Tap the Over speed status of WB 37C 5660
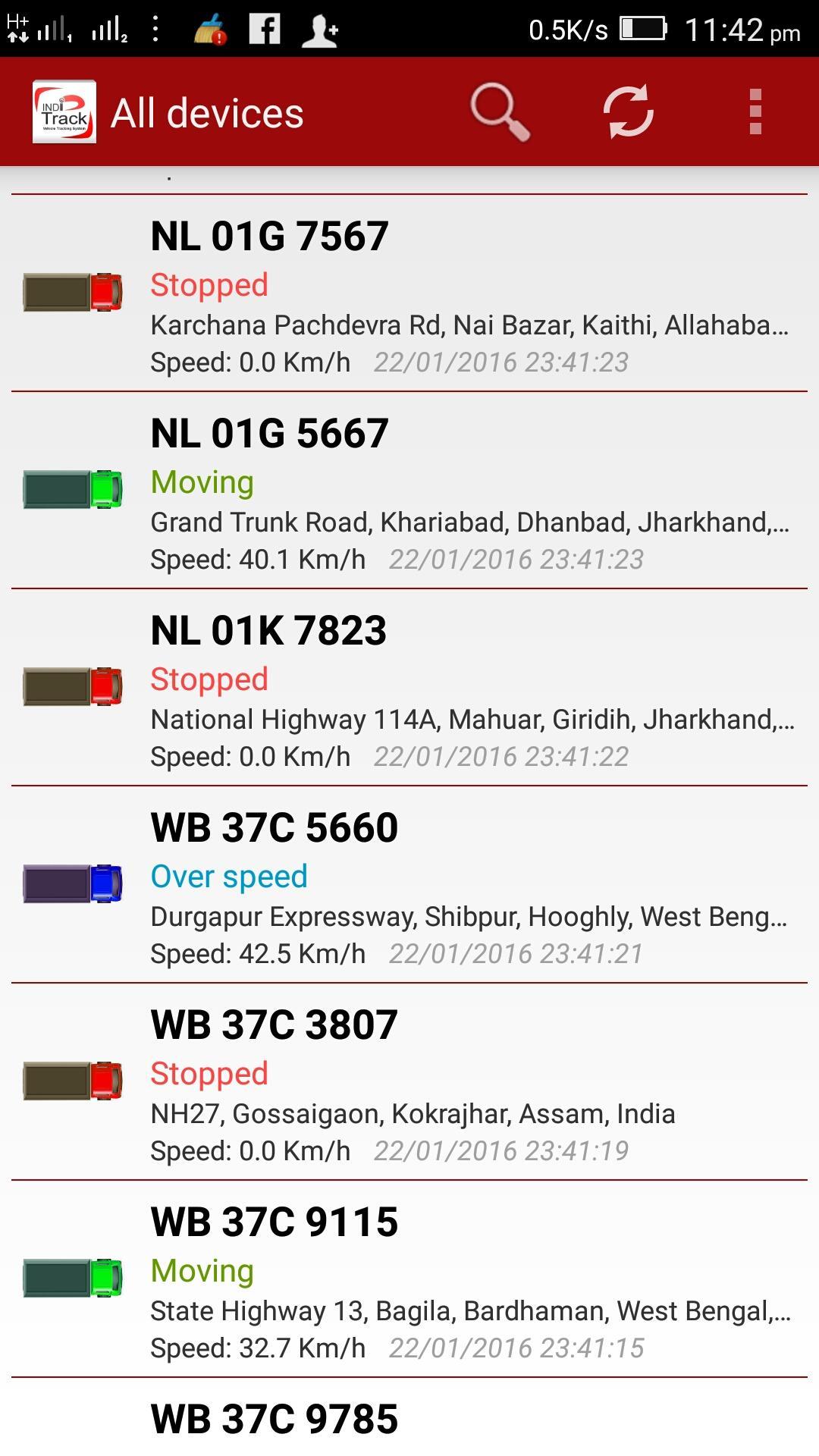The image size is (819, 1456). (x=229, y=876)
